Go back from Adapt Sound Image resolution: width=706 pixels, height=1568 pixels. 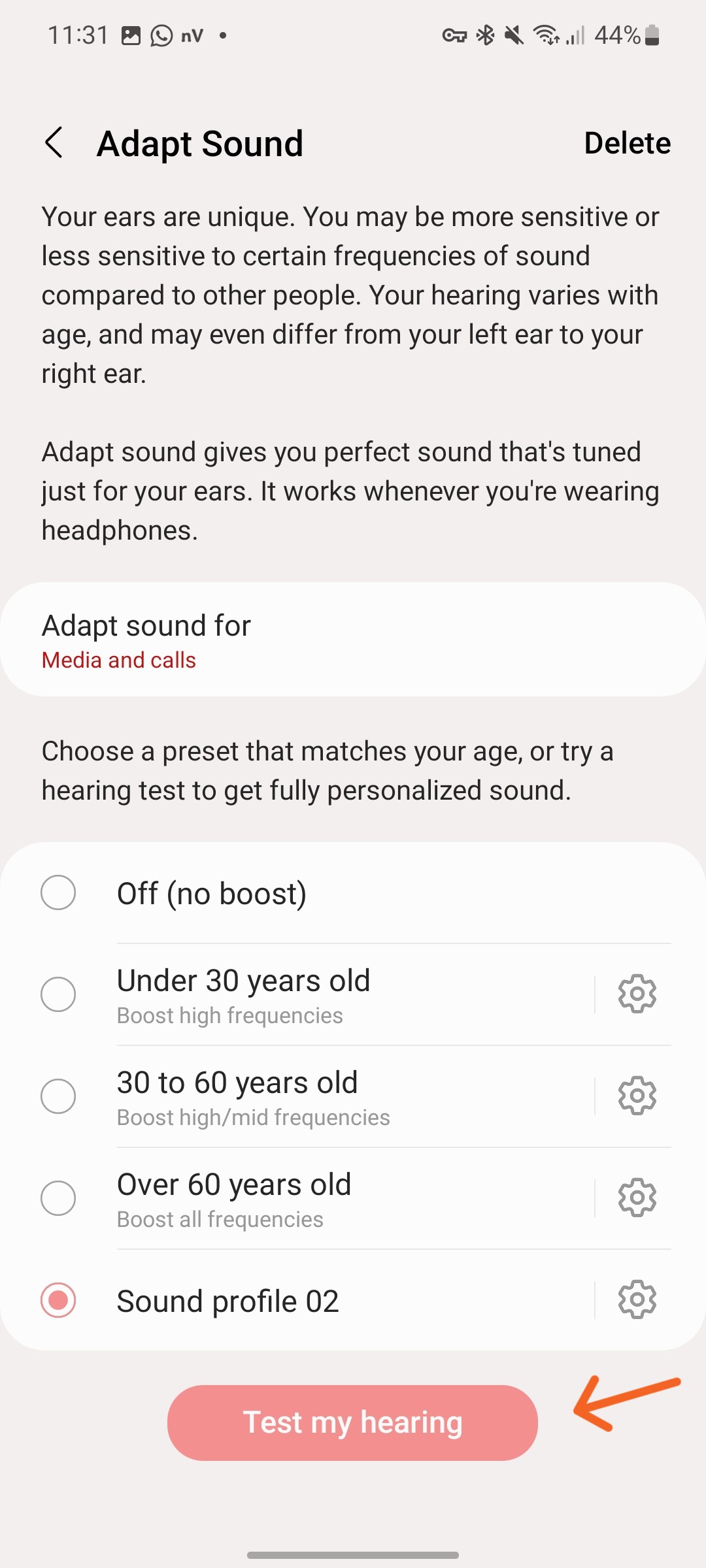[54, 143]
